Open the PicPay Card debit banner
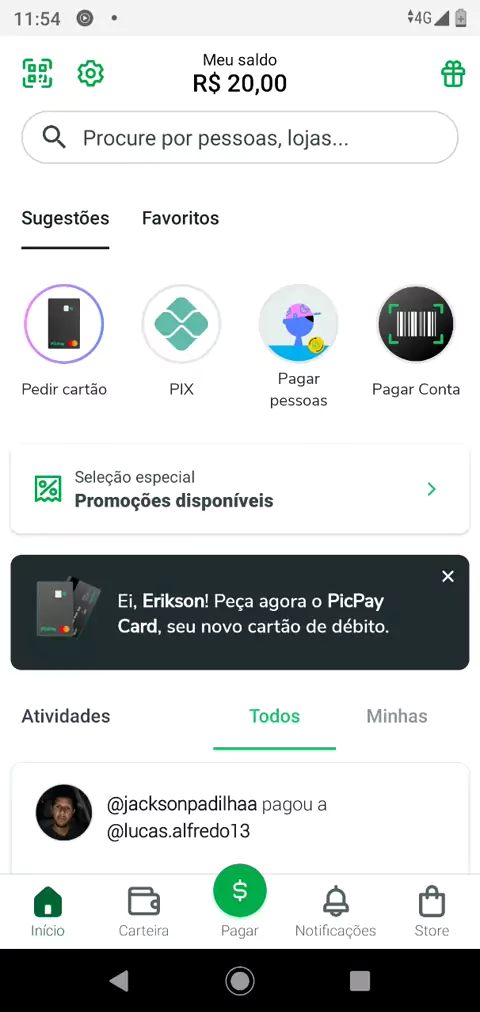The height and width of the screenshot is (1012, 480). (x=240, y=612)
